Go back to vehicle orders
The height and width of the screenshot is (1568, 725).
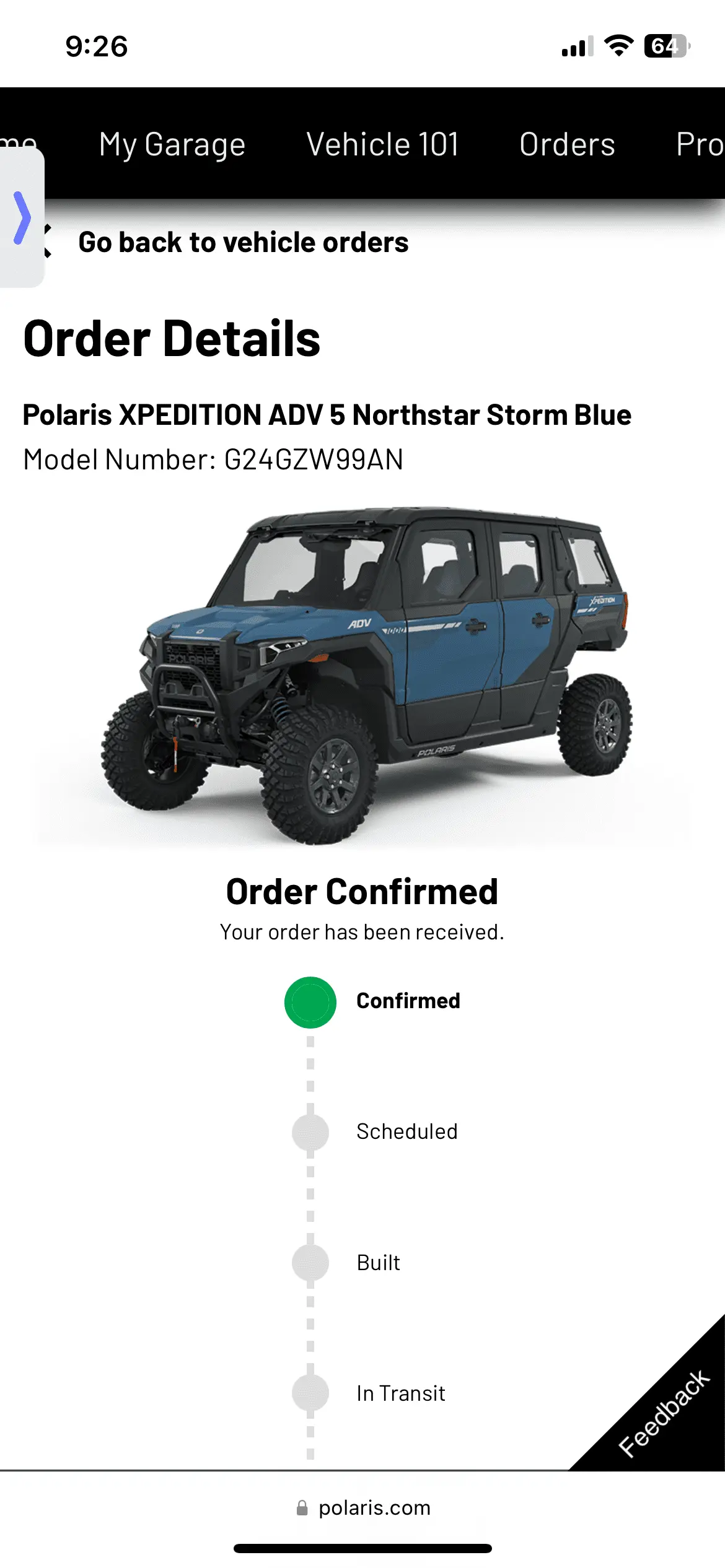243,243
